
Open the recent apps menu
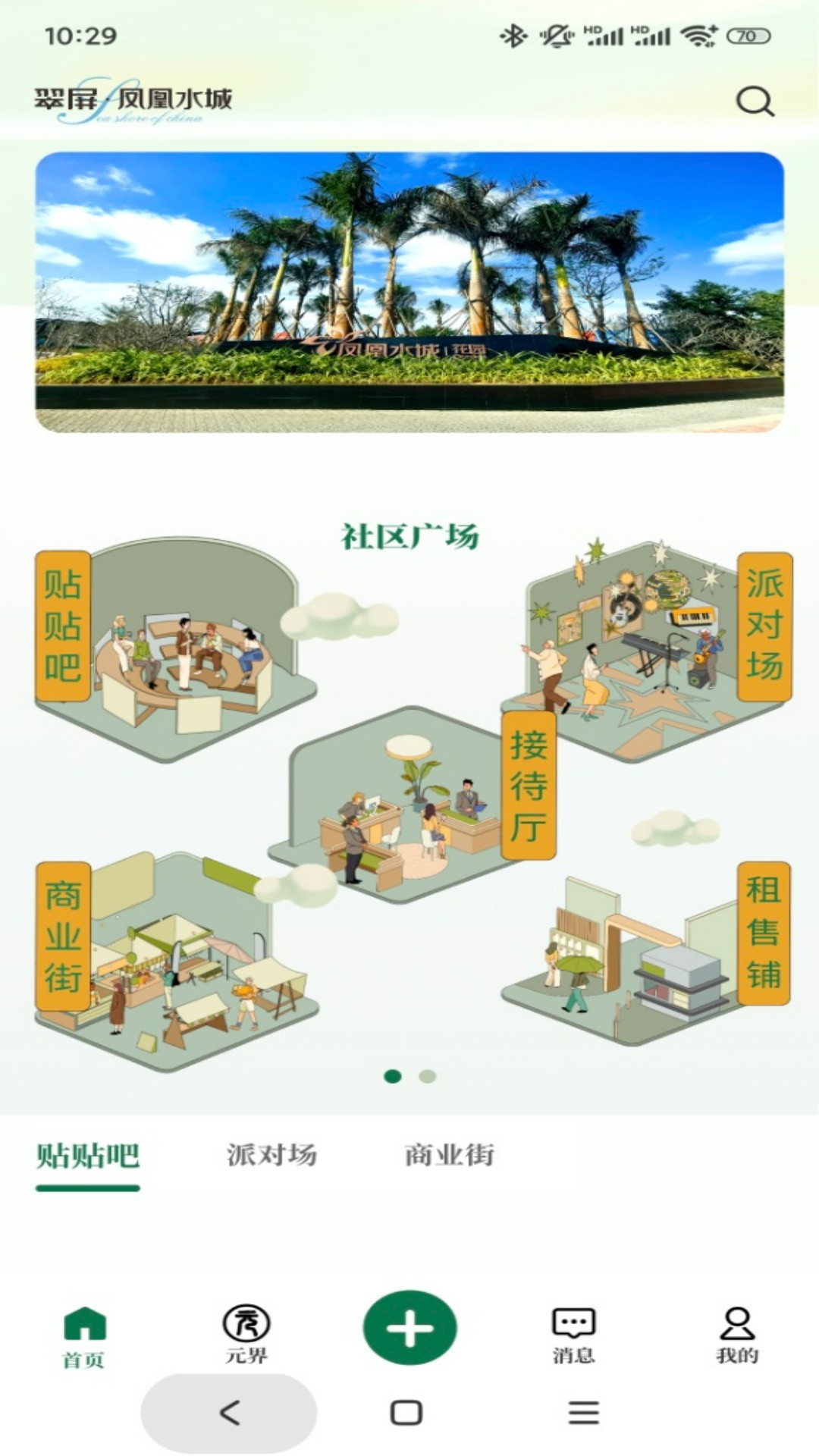pyautogui.click(x=584, y=1412)
